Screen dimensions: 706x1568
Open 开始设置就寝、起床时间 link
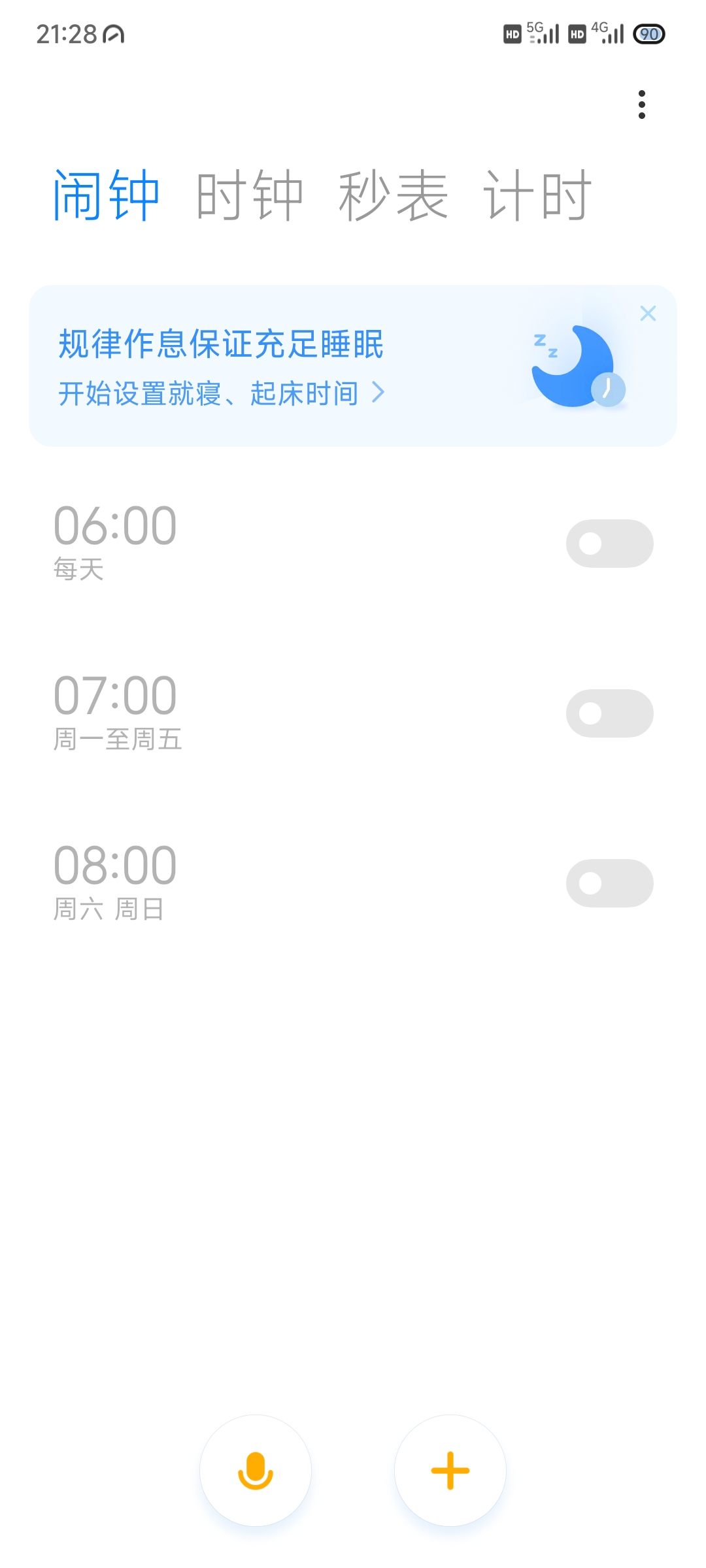coord(222,393)
